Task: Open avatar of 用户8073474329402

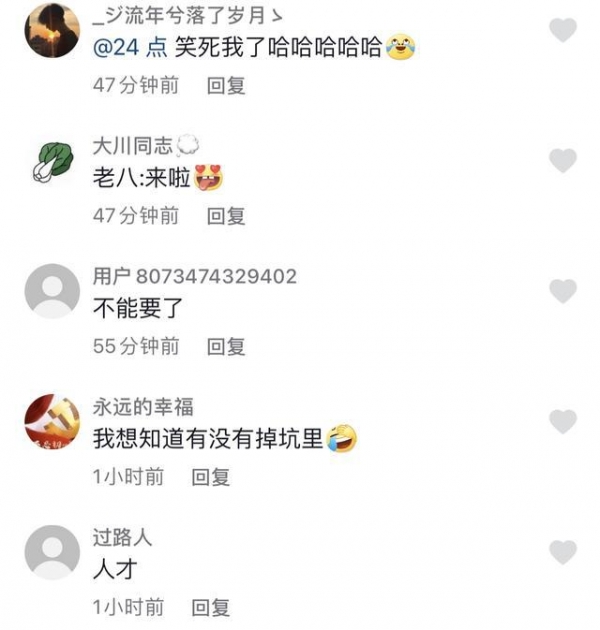Action: click(x=51, y=291)
